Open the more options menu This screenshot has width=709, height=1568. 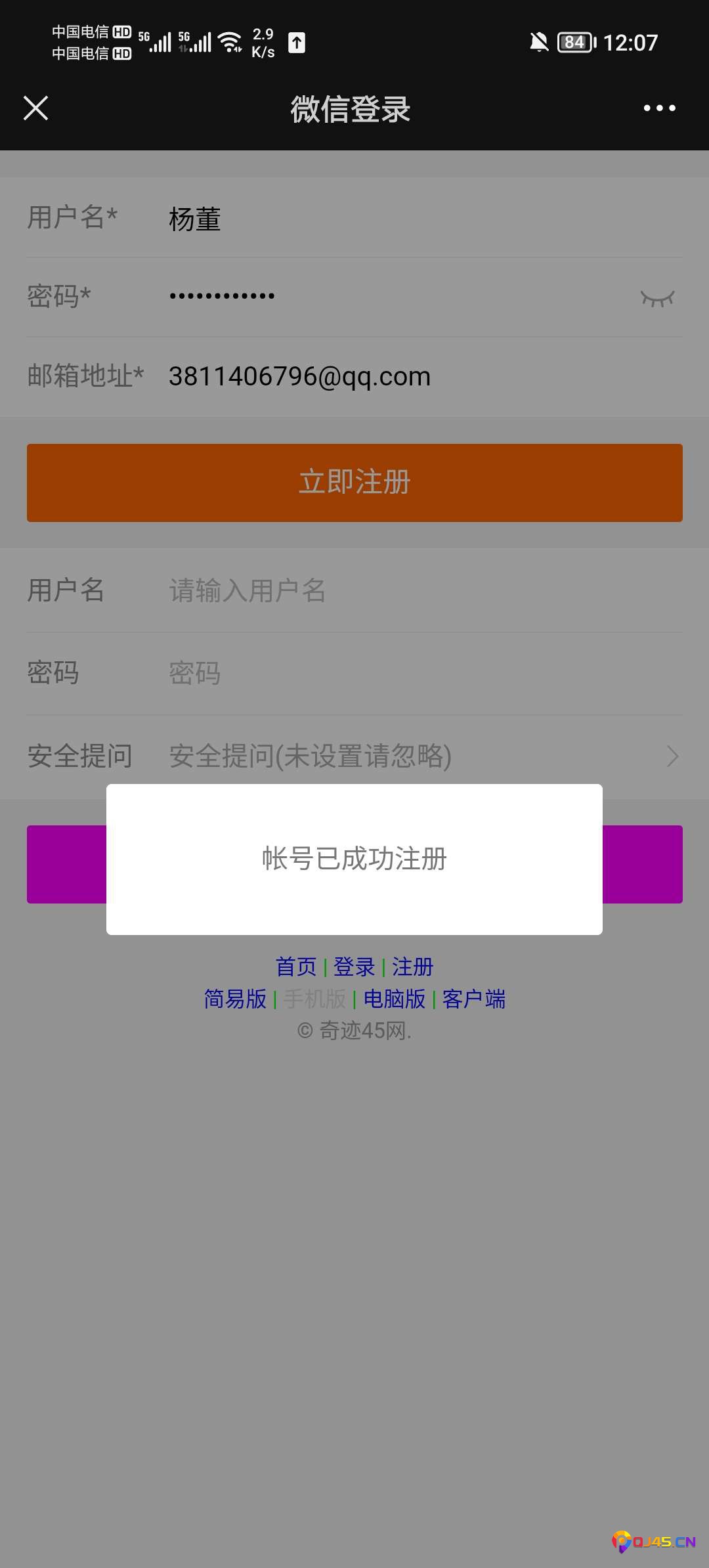tap(660, 108)
